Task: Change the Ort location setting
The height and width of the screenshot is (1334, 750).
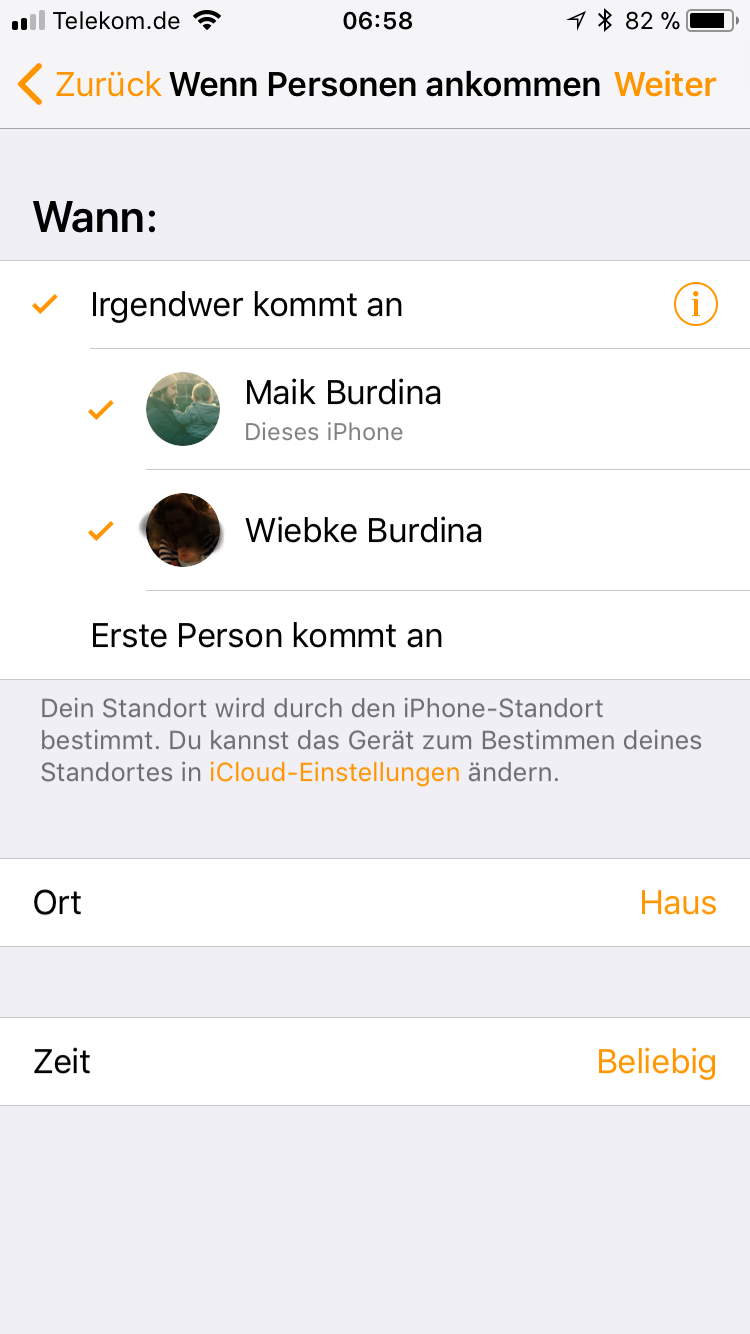Action: point(375,903)
